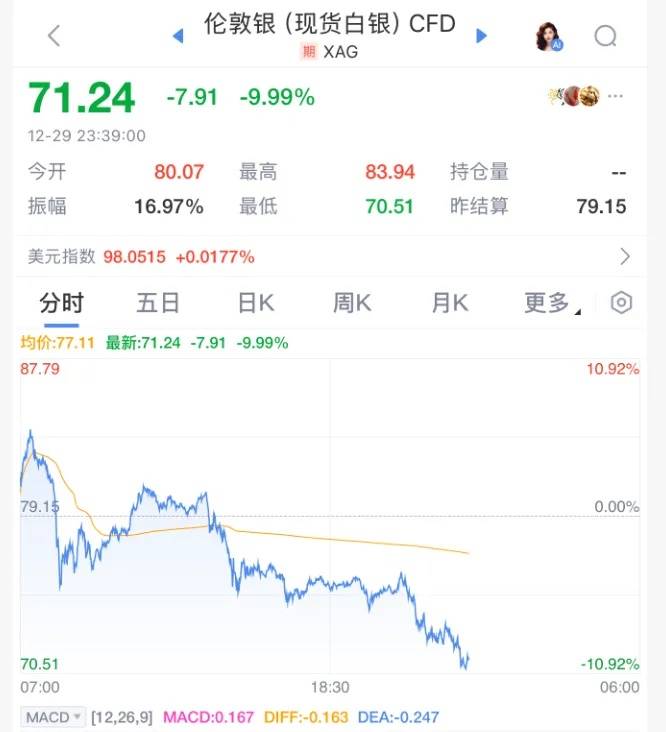Open chart settings hexagon icon

point(622,303)
